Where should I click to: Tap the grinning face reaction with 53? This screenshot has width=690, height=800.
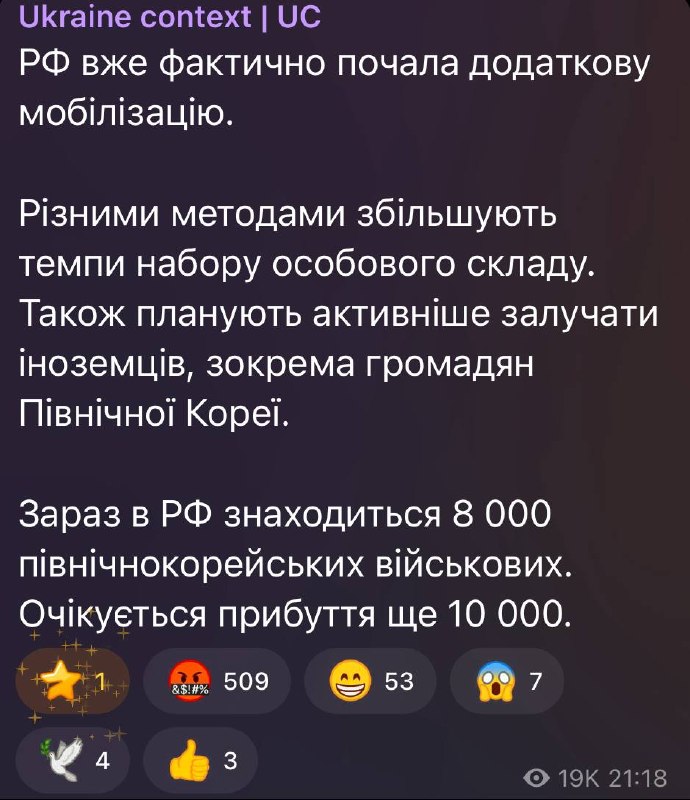(x=371, y=681)
